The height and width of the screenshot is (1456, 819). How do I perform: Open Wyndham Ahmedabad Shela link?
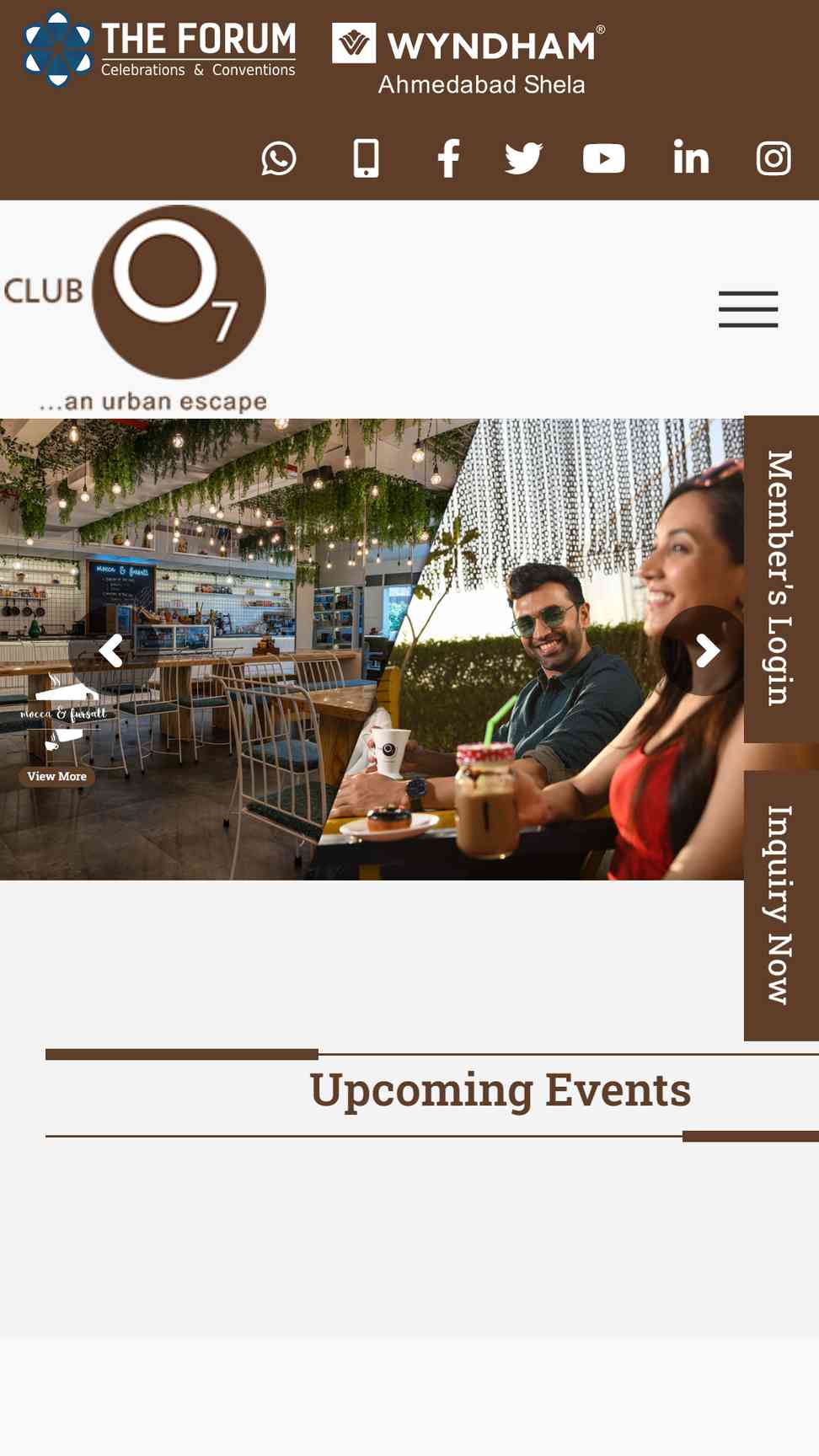(x=468, y=59)
